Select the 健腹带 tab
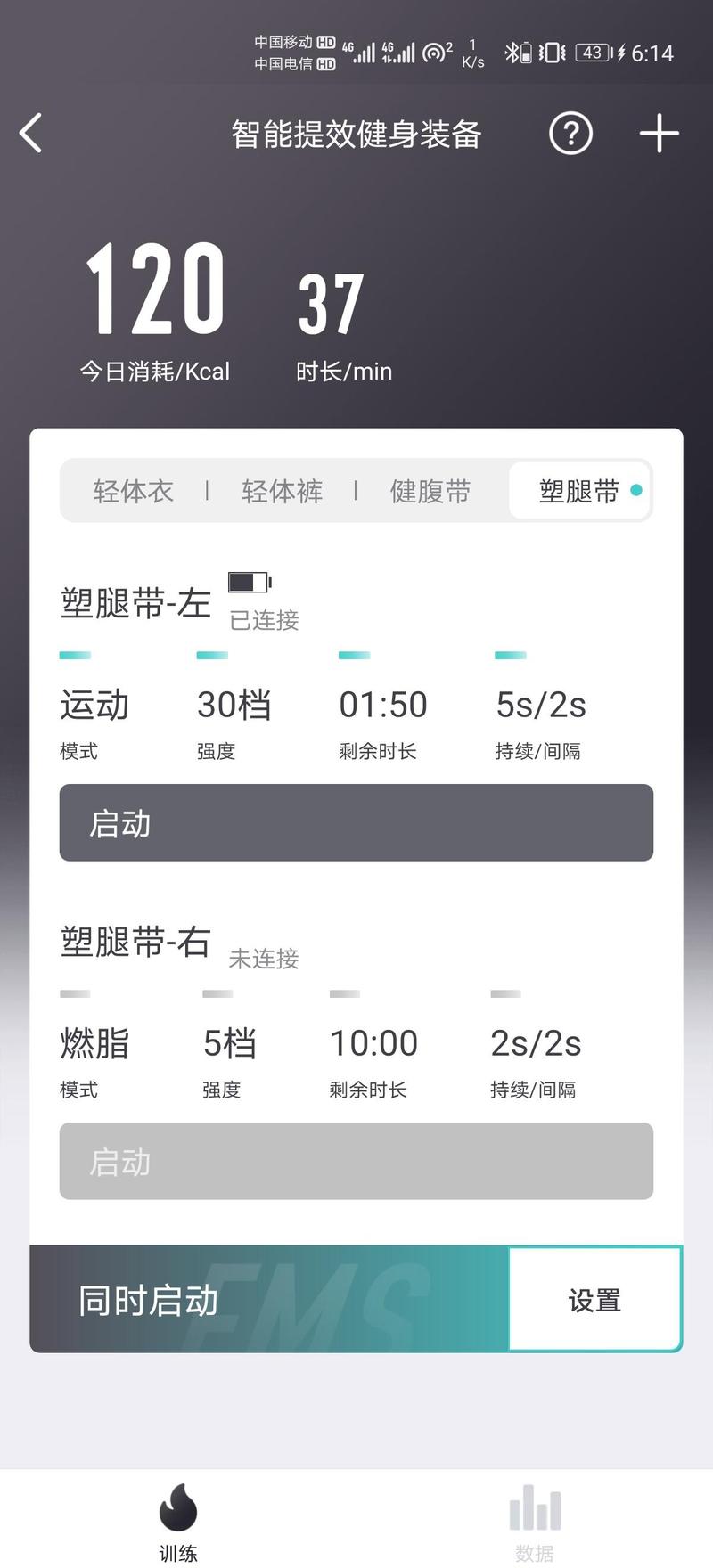This screenshot has height=1568, width=713. [x=430, y=491]
